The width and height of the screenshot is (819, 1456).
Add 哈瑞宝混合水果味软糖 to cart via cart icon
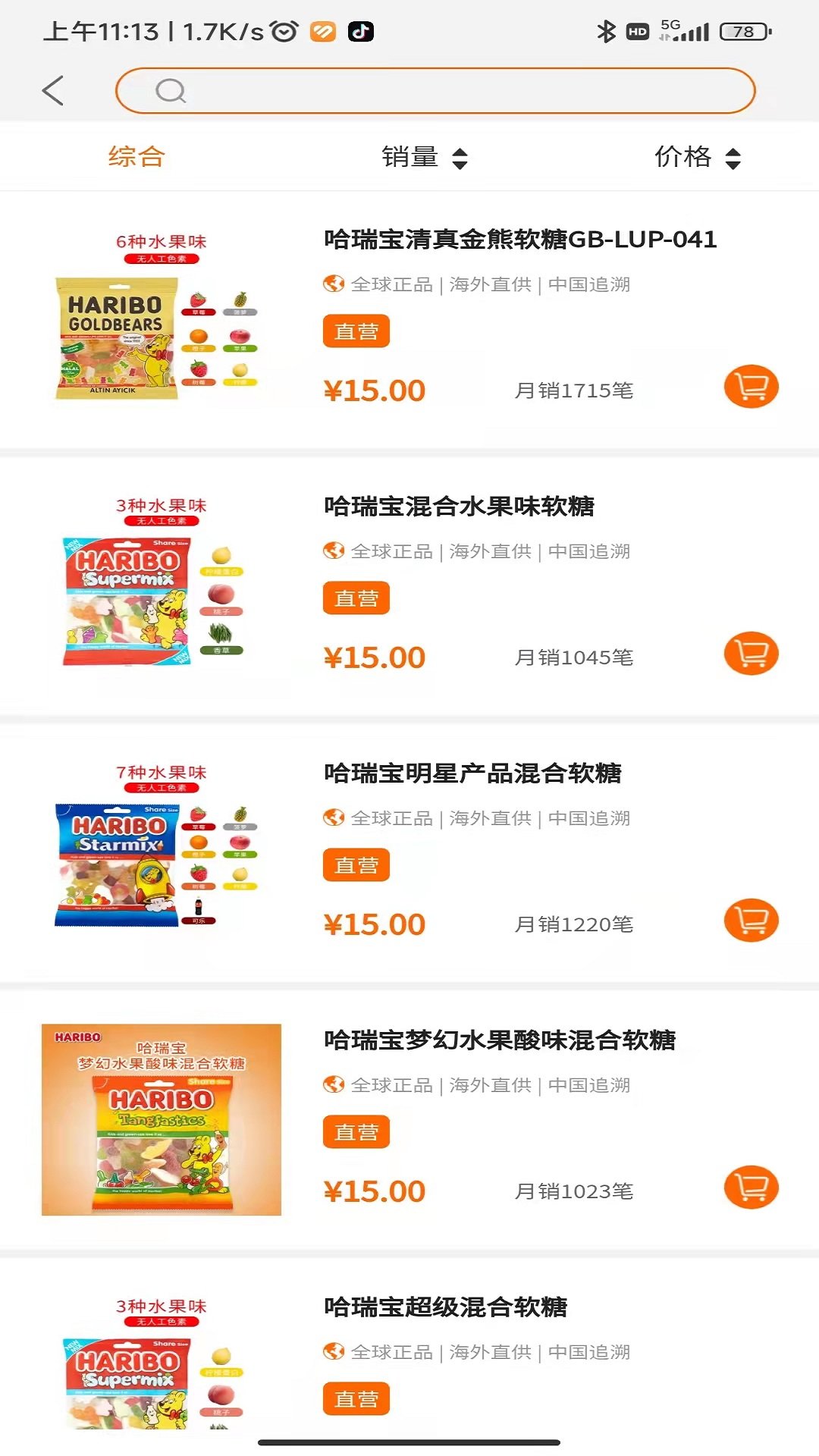coord(750,654)
